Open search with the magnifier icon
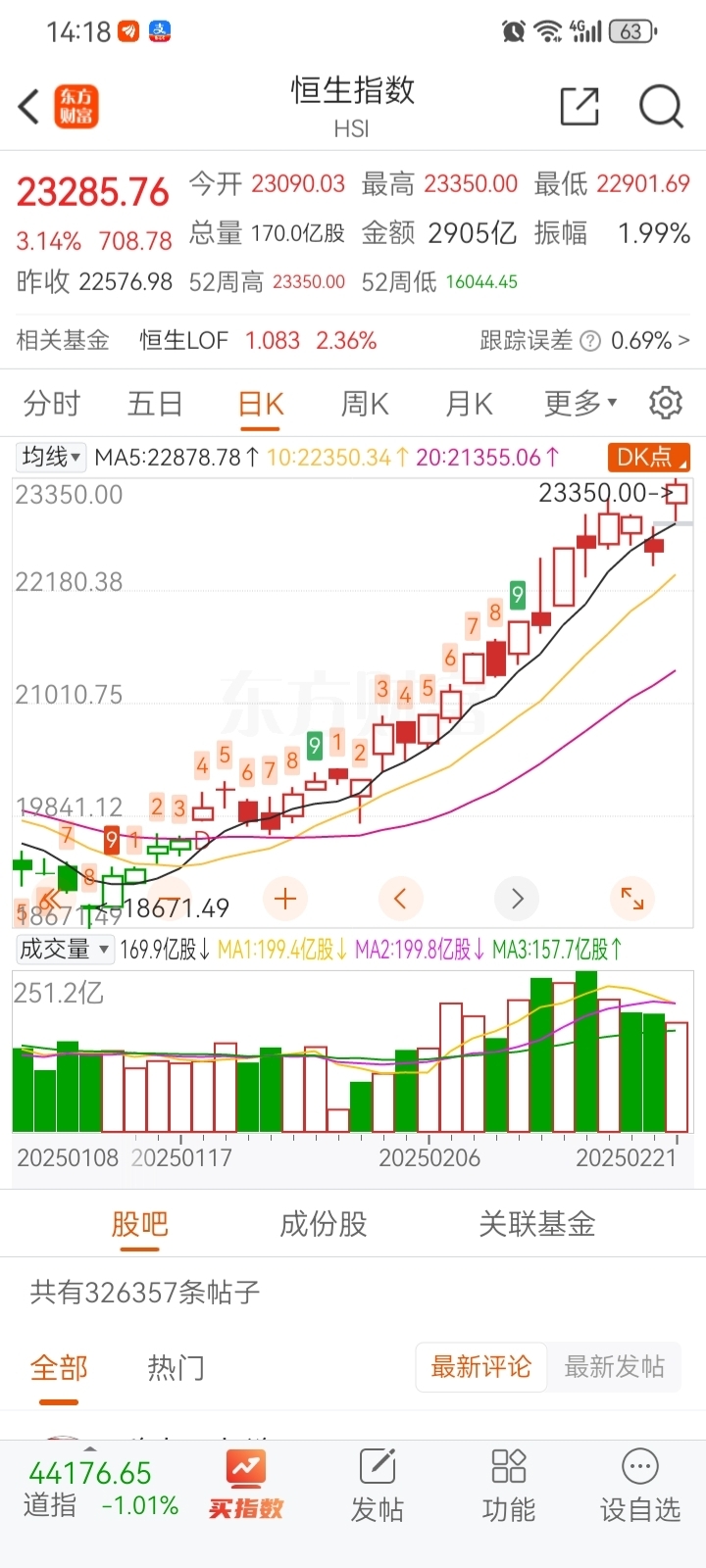706x1568 pixels. (x=661, y=106)
